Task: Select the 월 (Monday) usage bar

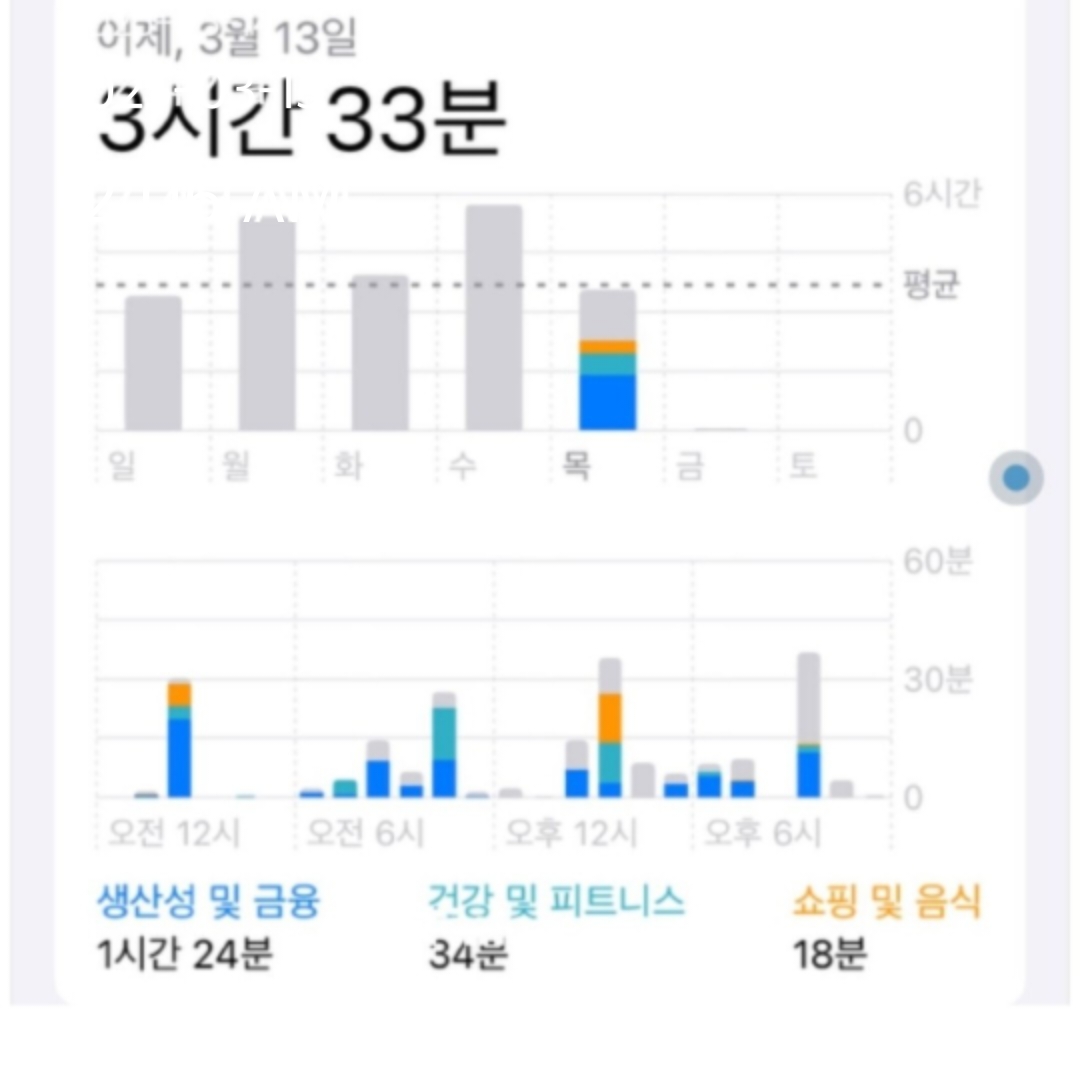Action: click(267, 324)
